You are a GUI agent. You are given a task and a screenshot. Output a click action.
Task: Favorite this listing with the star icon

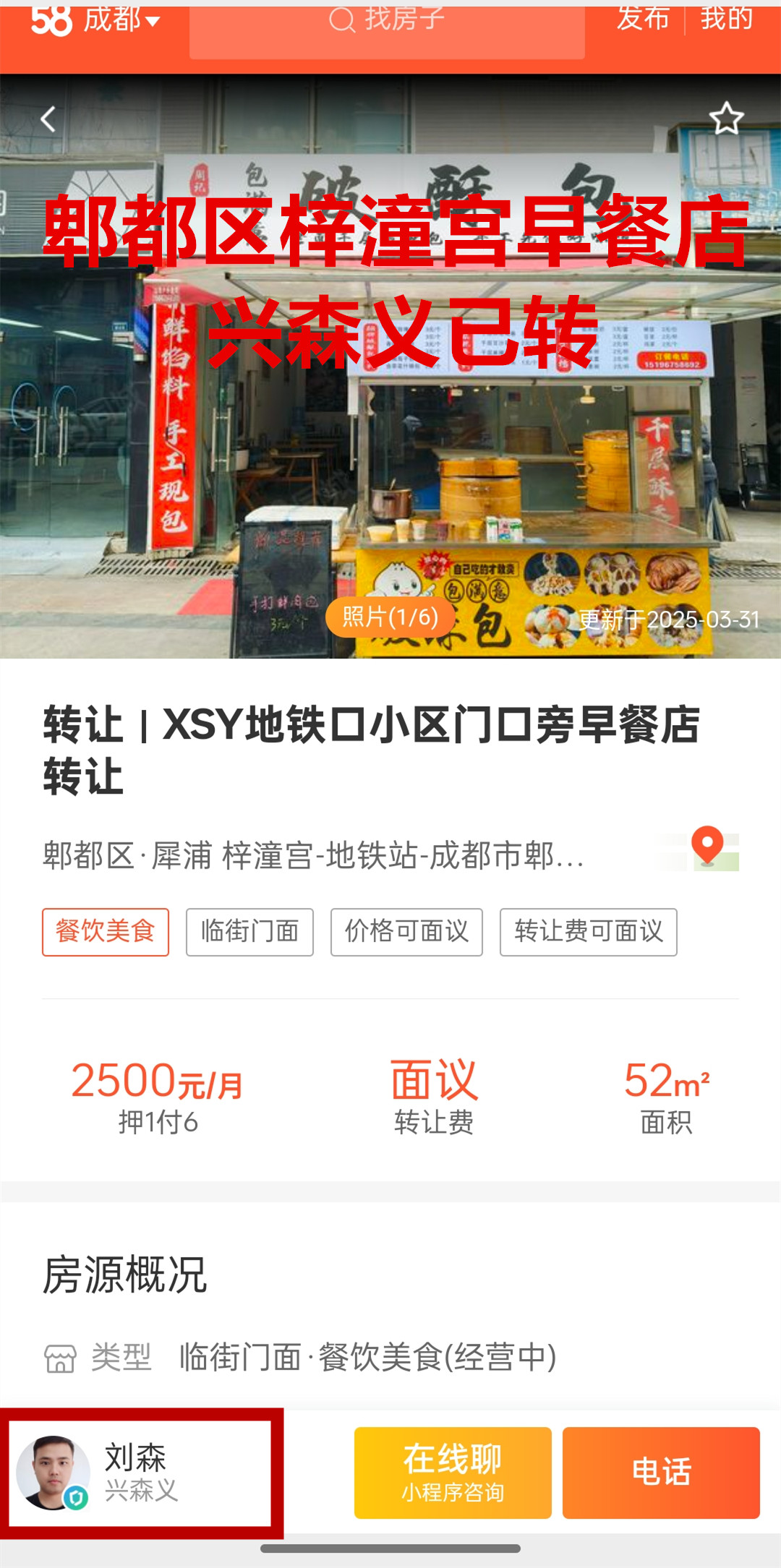[x=726, y=119]
